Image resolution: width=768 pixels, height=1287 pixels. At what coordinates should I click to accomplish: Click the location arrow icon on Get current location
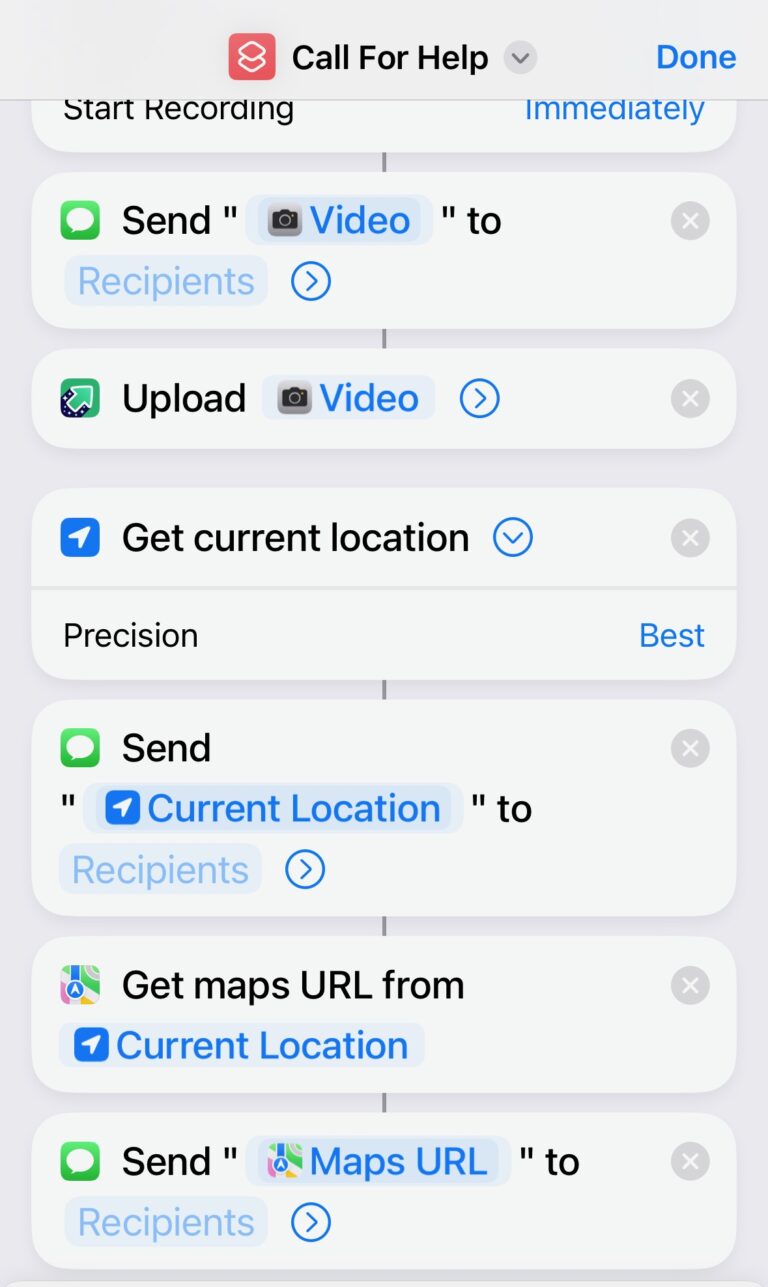pos(80,537)
